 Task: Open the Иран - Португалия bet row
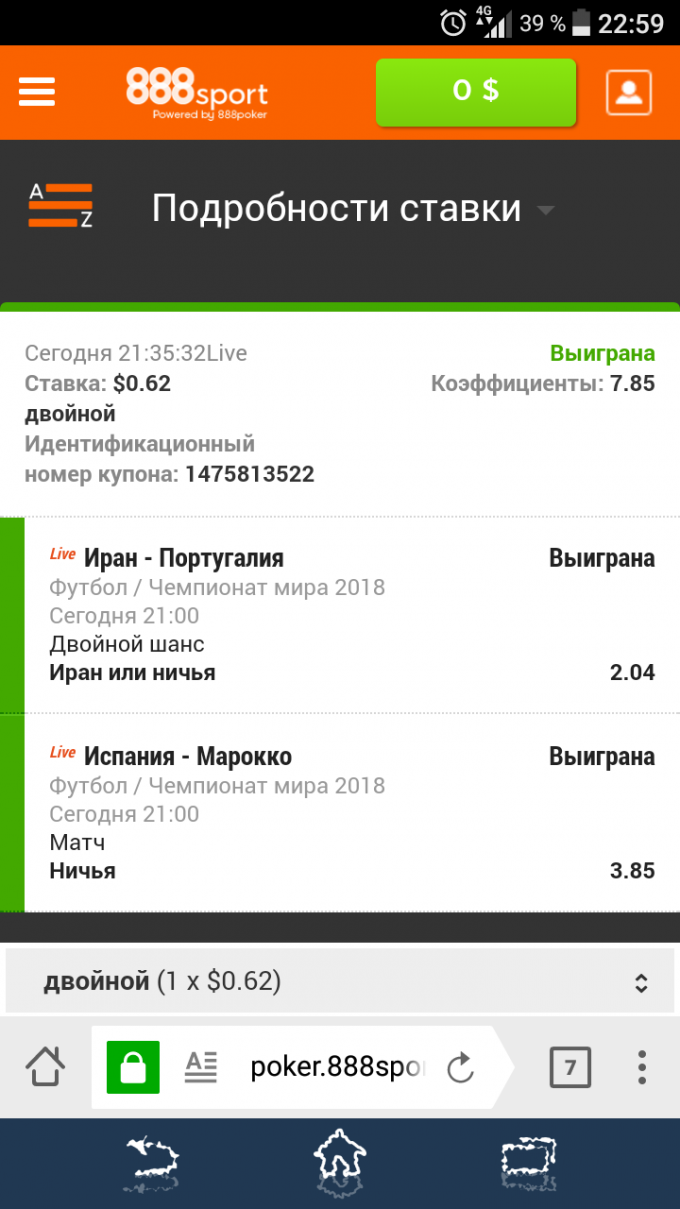pos(350,614)
